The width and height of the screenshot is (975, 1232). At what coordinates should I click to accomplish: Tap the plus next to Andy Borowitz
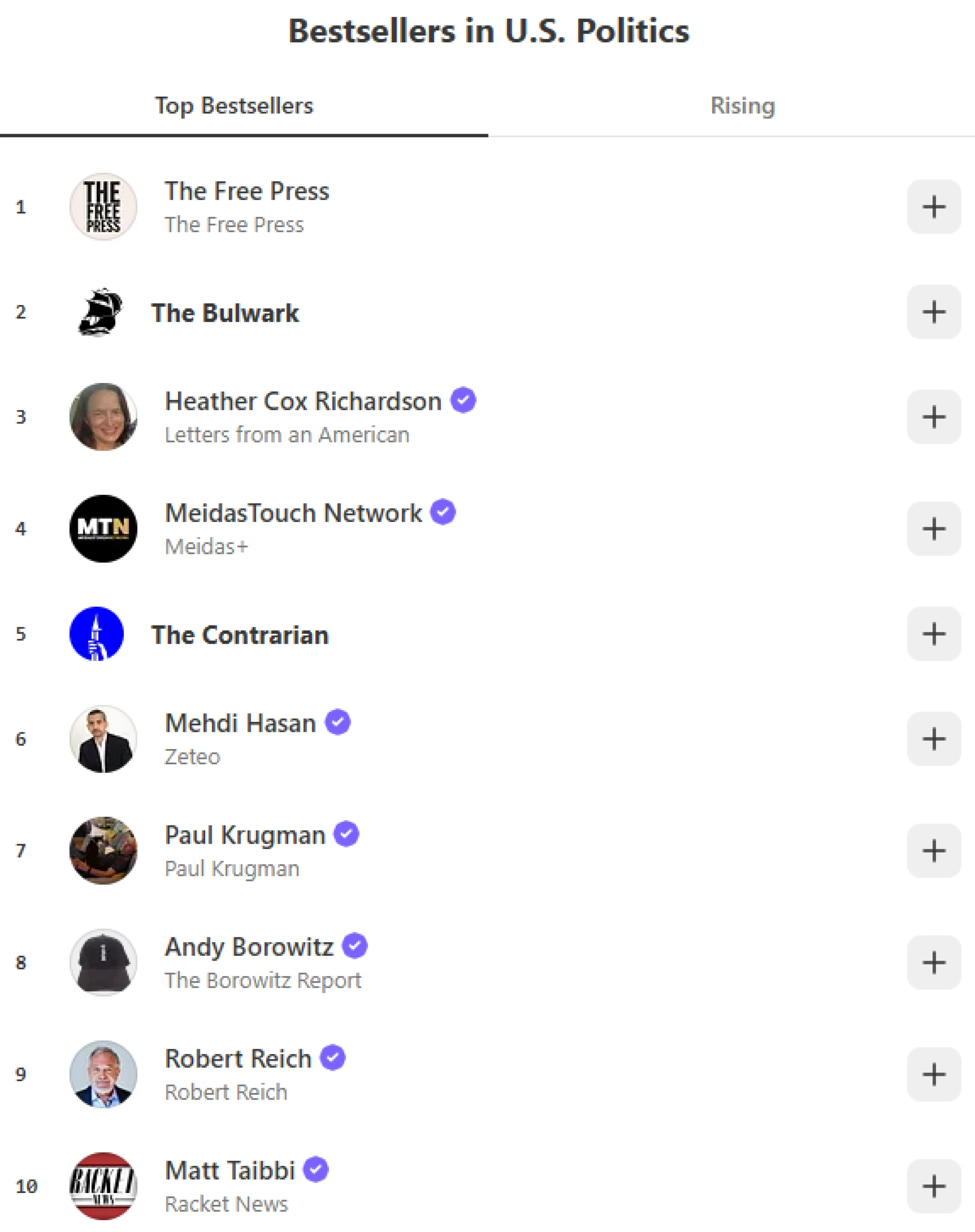click(x=933, y=962)
